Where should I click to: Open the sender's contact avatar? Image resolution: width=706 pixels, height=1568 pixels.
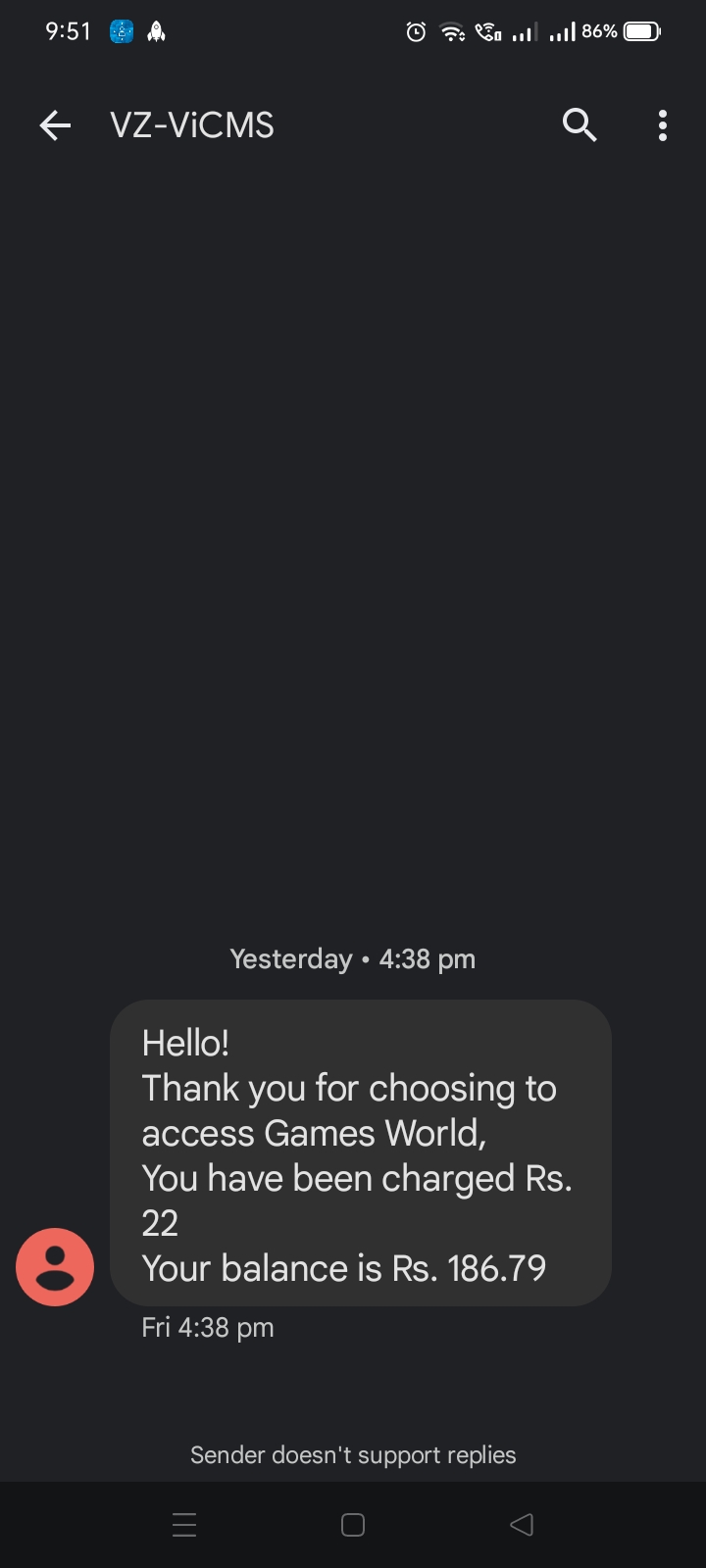click(55, 1266)
